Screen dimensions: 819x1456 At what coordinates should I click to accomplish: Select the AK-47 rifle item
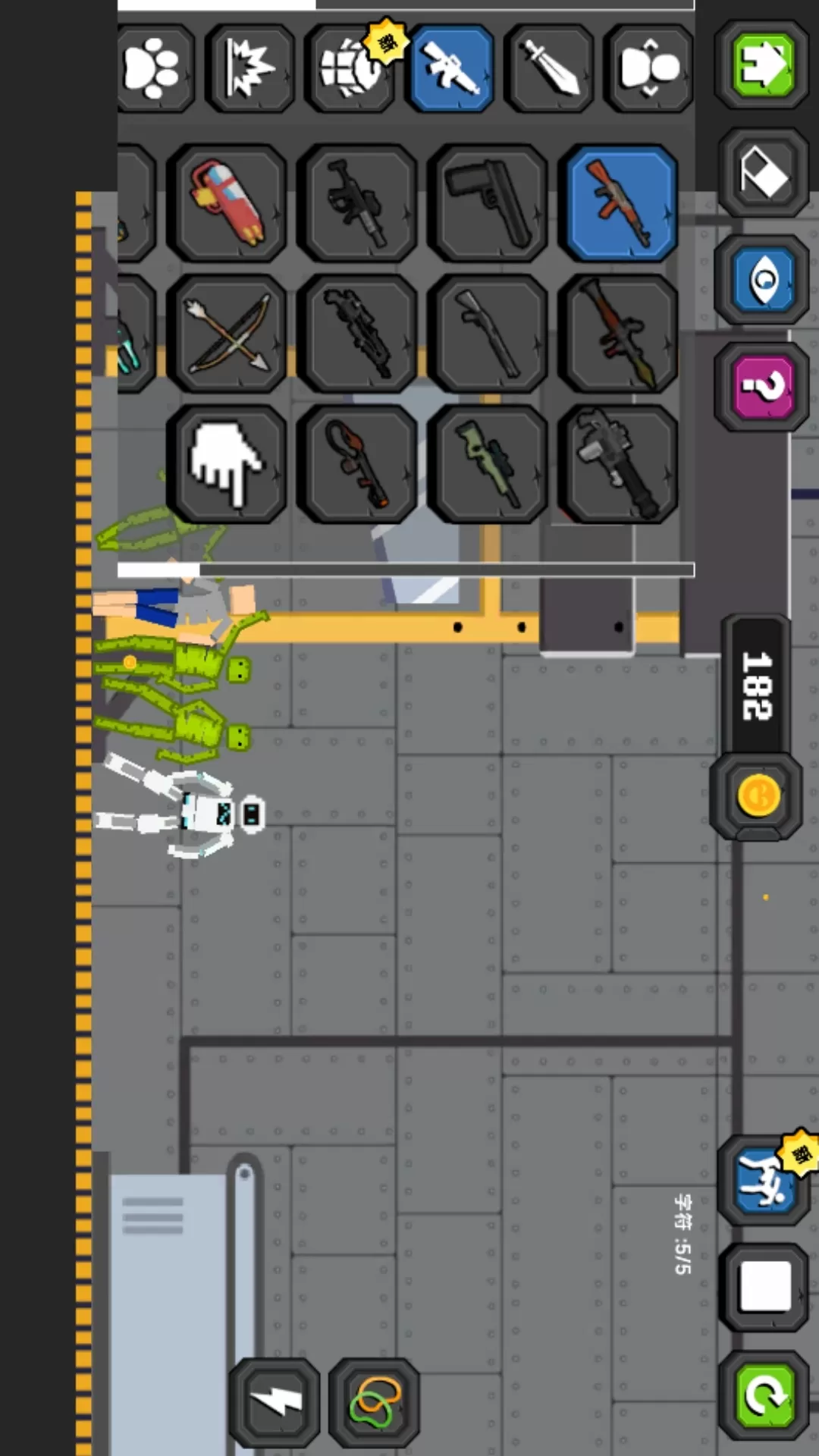click(x=619, y=203)
